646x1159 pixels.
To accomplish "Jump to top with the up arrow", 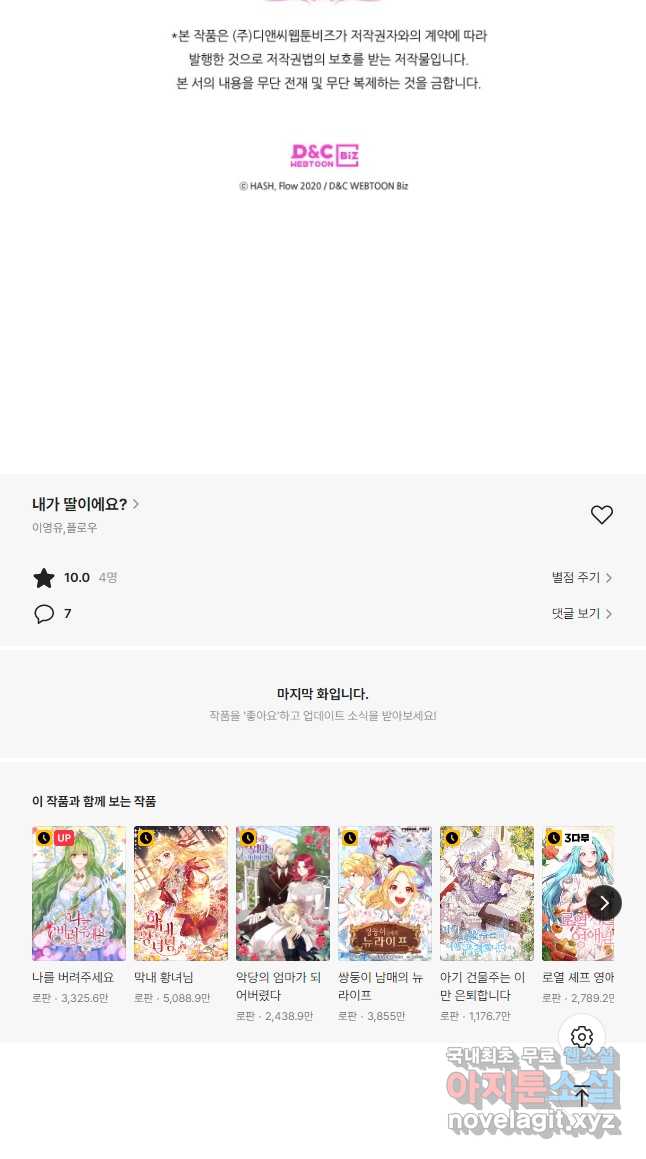I will point(582,1095).
